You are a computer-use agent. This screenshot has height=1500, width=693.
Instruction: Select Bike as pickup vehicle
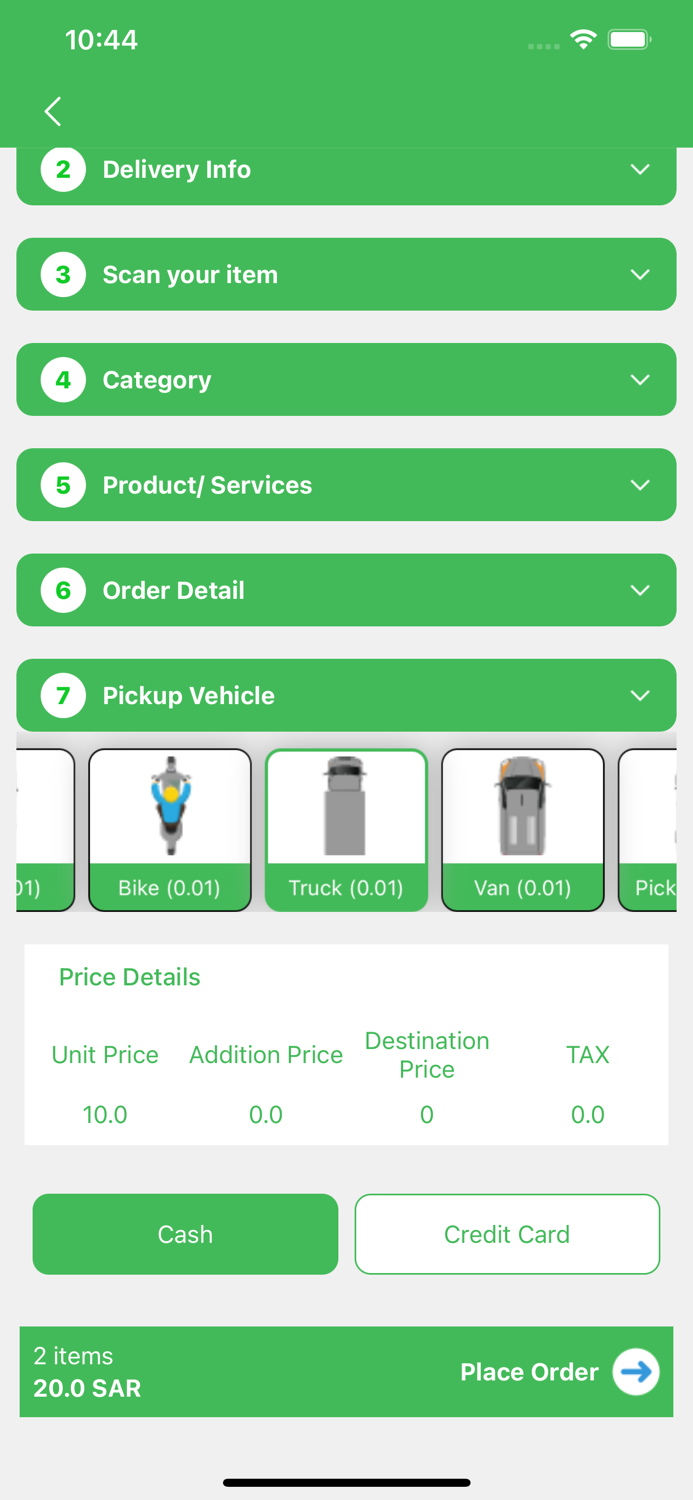pyautogui.click(x=170, y=829)
